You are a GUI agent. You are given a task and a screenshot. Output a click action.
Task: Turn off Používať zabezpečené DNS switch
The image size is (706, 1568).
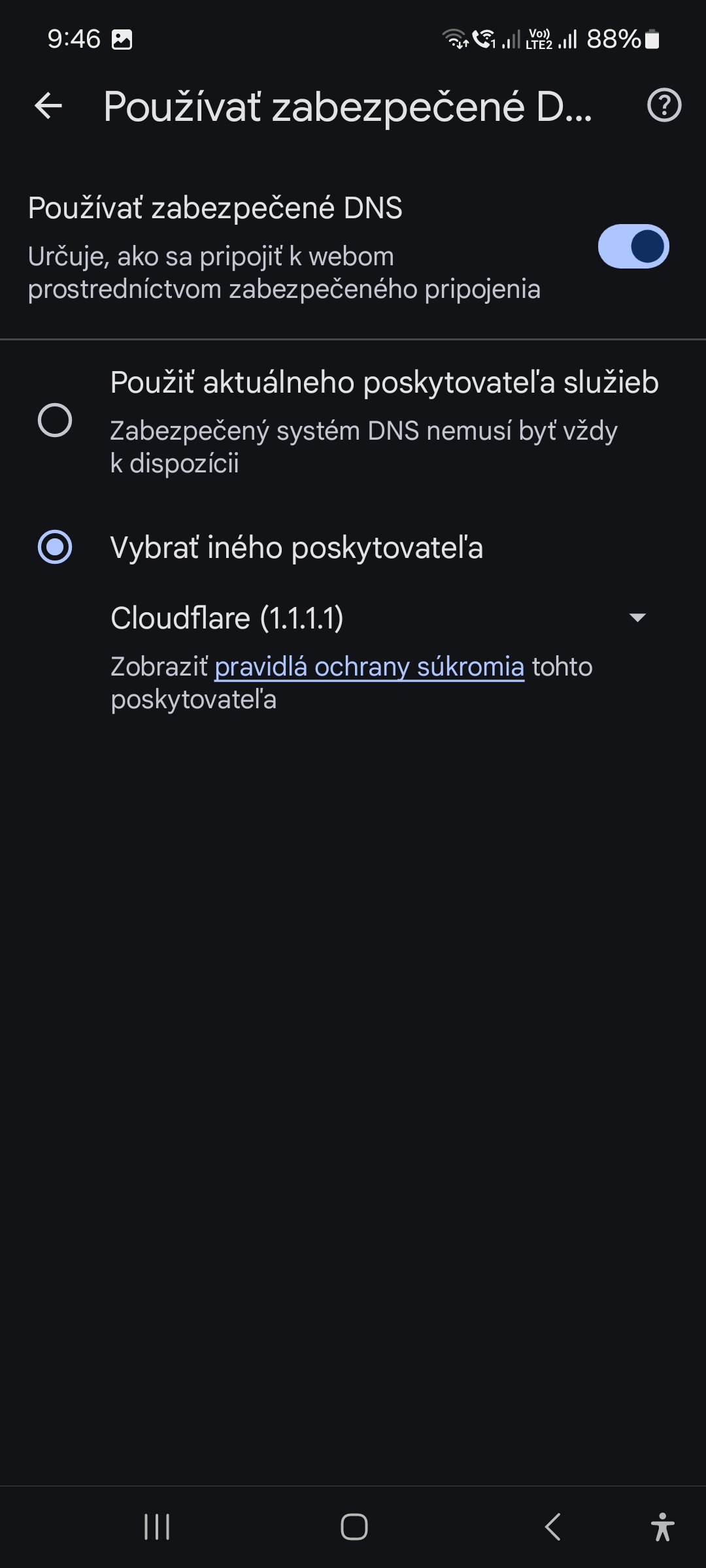633,247
